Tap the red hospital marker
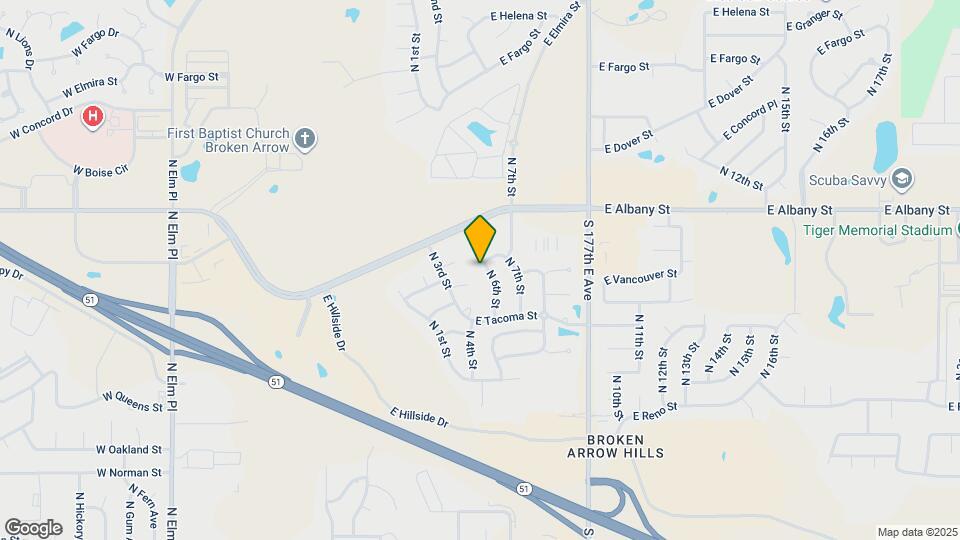 coord(92,118)
